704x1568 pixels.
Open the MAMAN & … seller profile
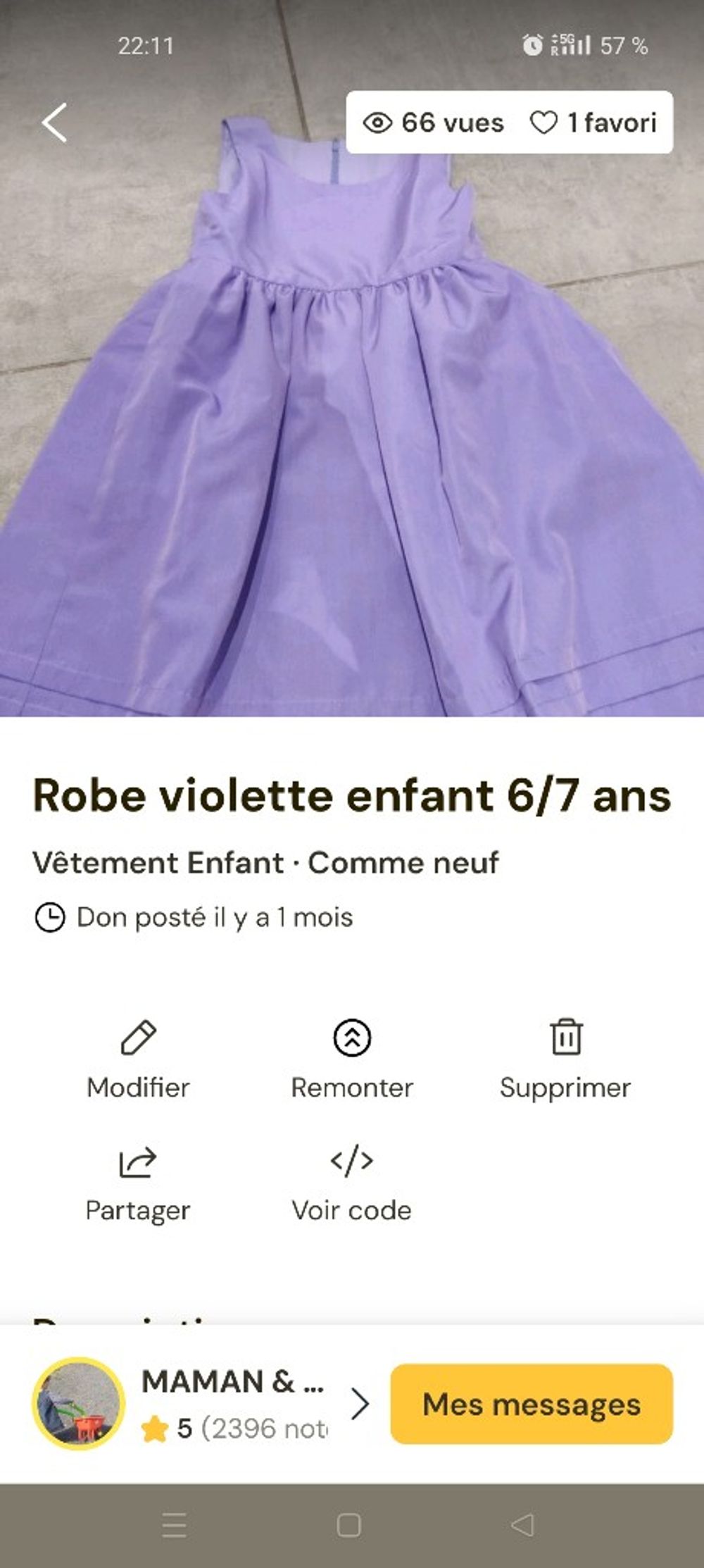(201, 1404)
